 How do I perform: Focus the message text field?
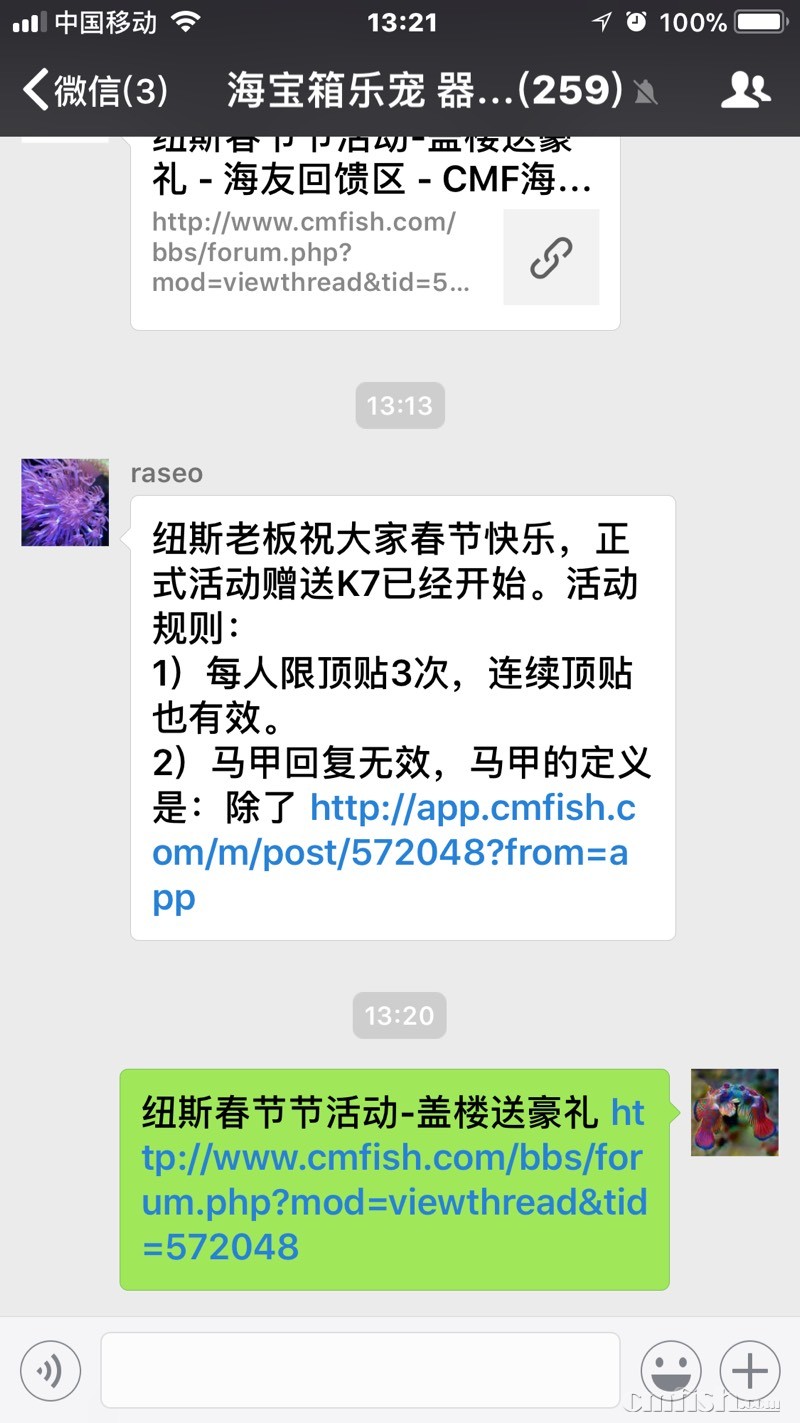pos(360,1370)
